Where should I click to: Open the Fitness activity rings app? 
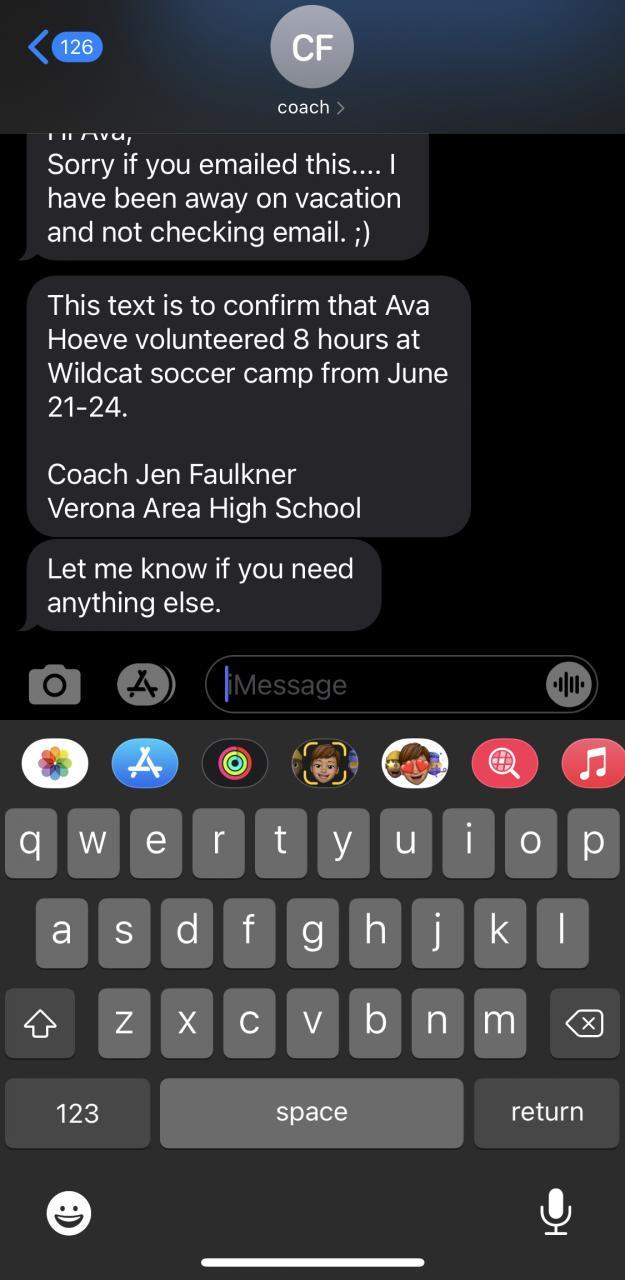pyautogui.click(x=235, y=765)
